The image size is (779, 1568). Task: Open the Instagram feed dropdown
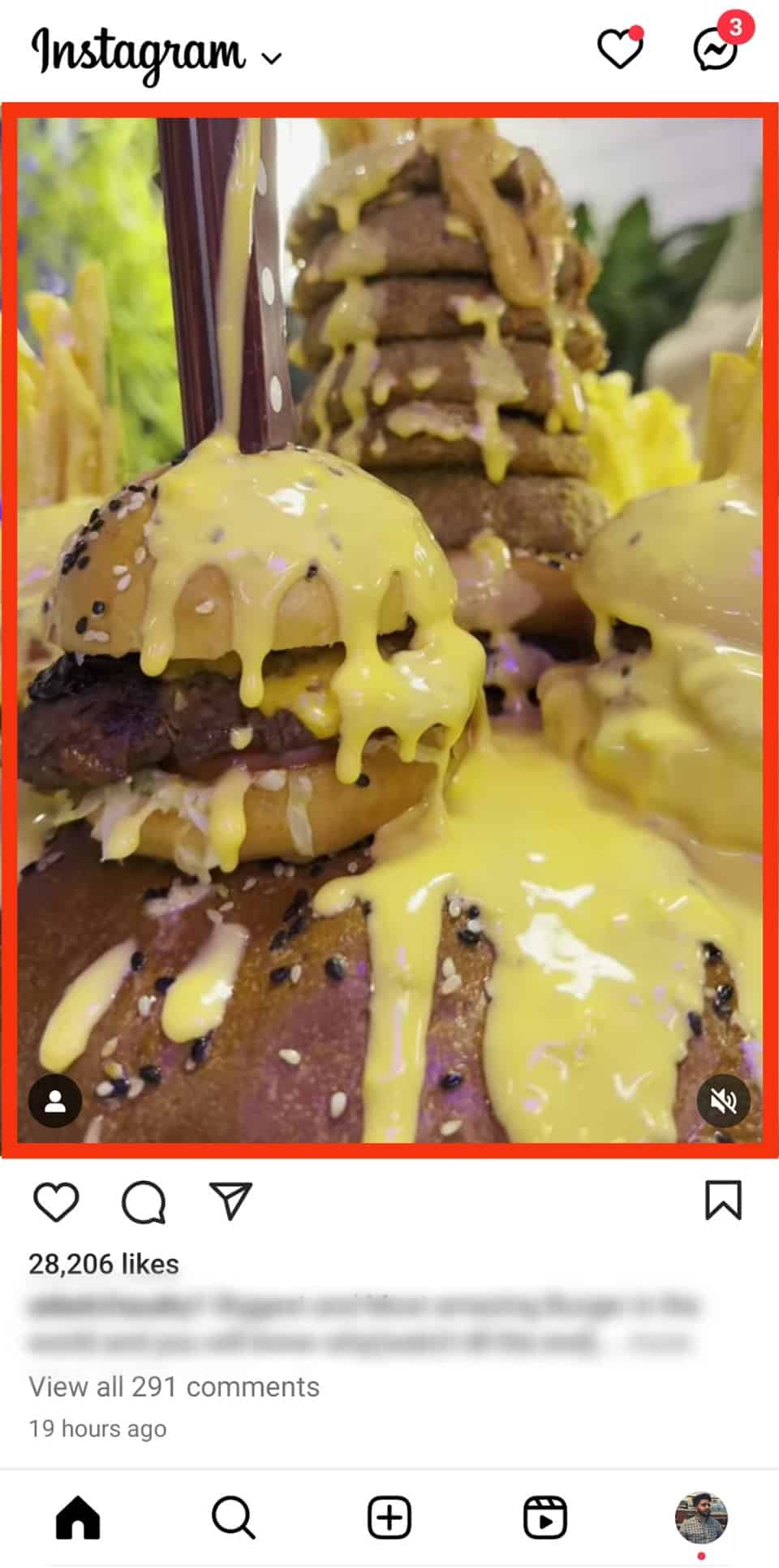click(x=271, y=58)
